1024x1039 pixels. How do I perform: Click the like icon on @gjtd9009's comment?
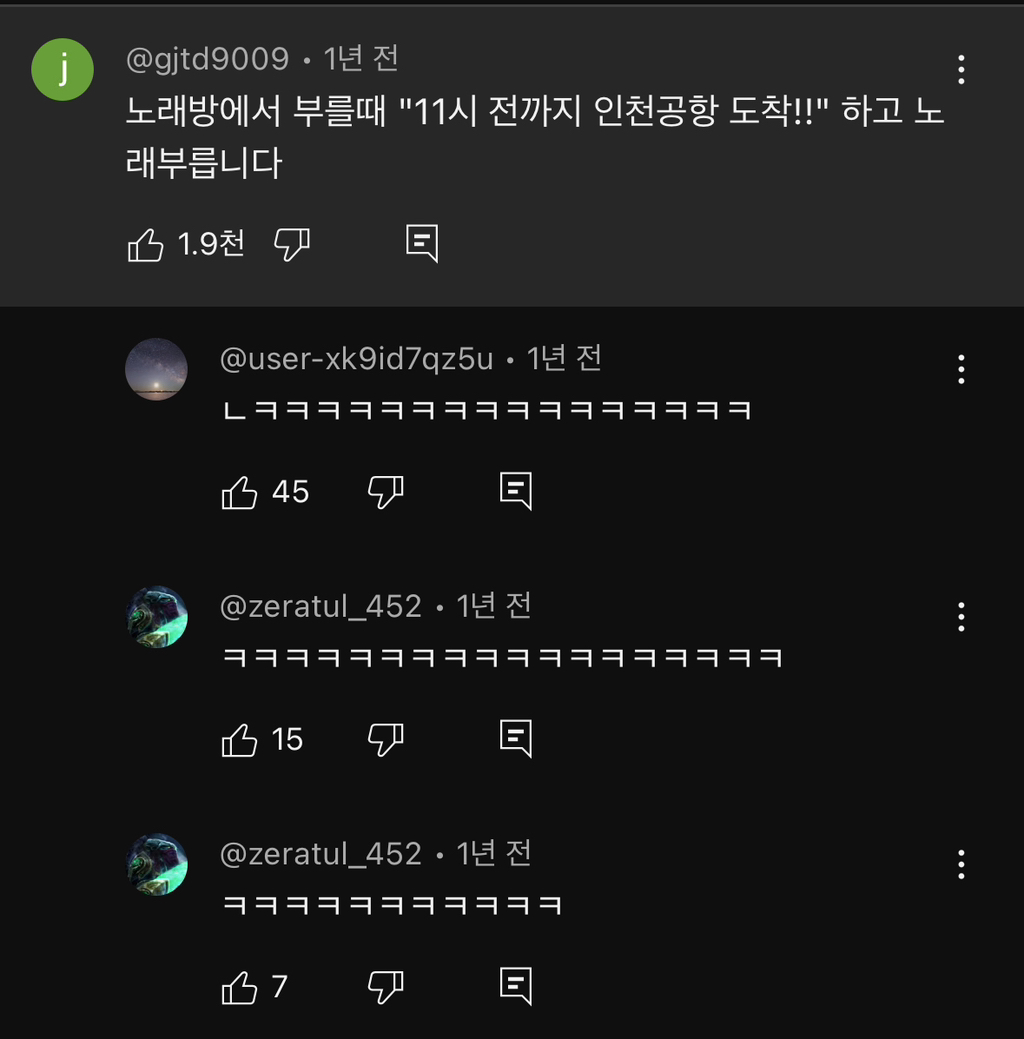coord(146,243)
